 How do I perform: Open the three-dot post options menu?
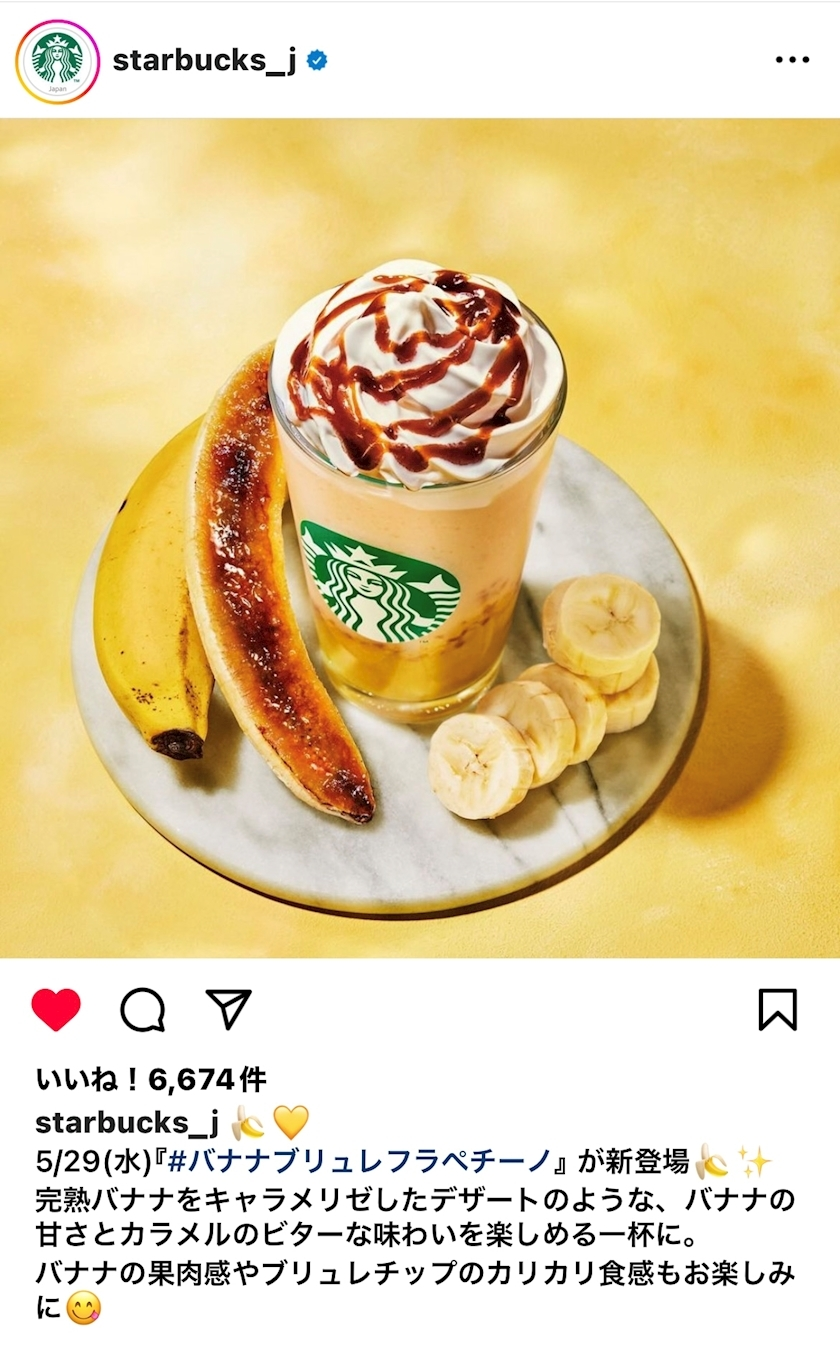coord(792,60)
